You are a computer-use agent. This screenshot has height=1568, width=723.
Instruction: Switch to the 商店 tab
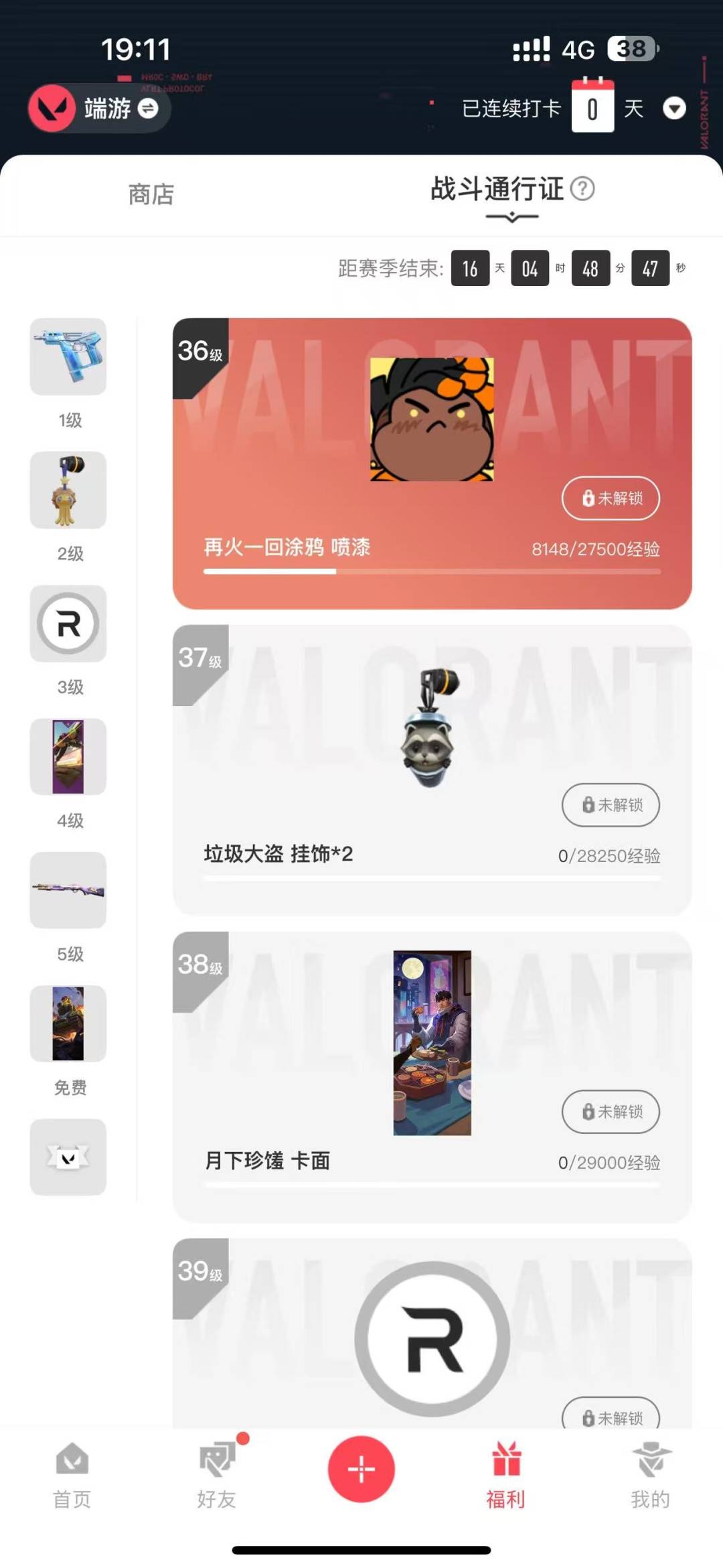tap(151, 195)
